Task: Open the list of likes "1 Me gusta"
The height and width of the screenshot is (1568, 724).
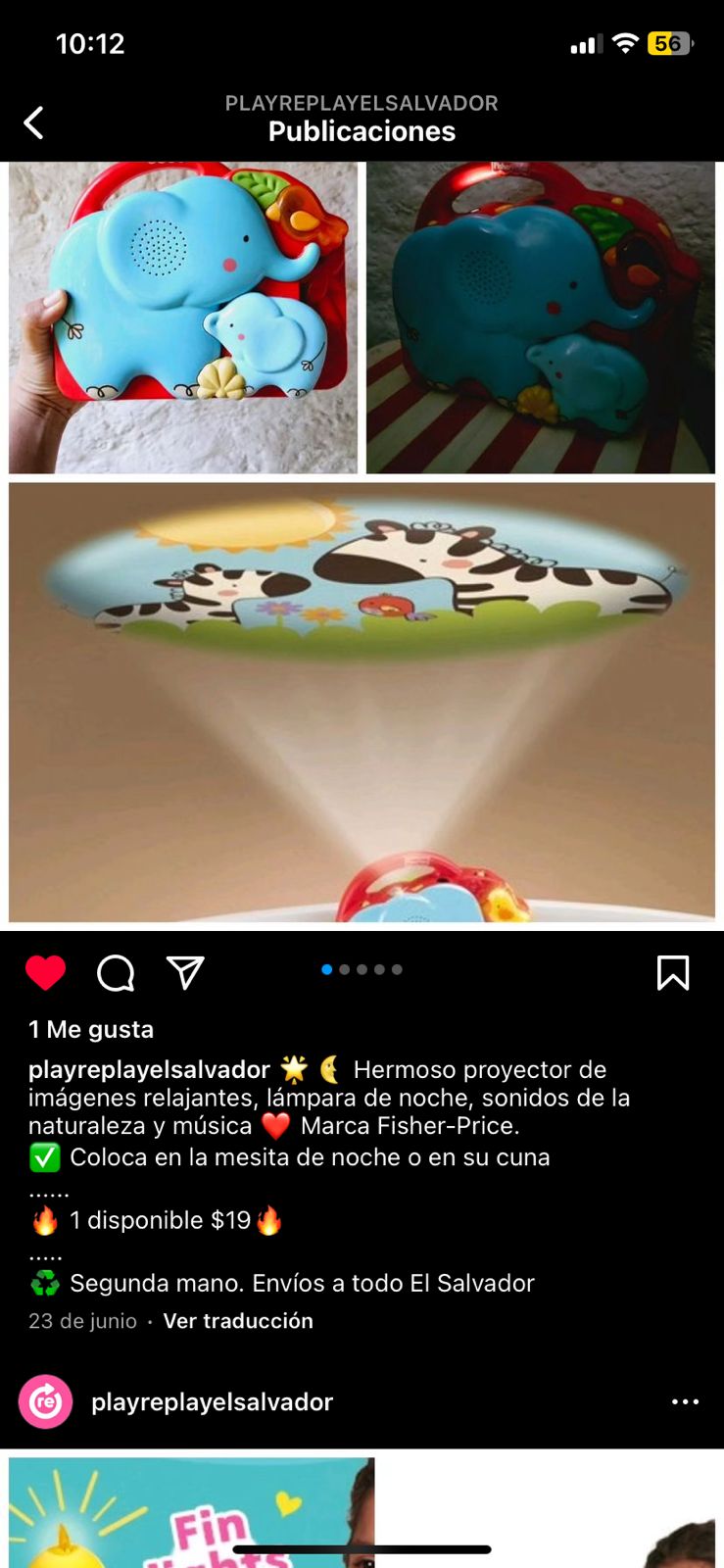Action: coord(91,1029)
